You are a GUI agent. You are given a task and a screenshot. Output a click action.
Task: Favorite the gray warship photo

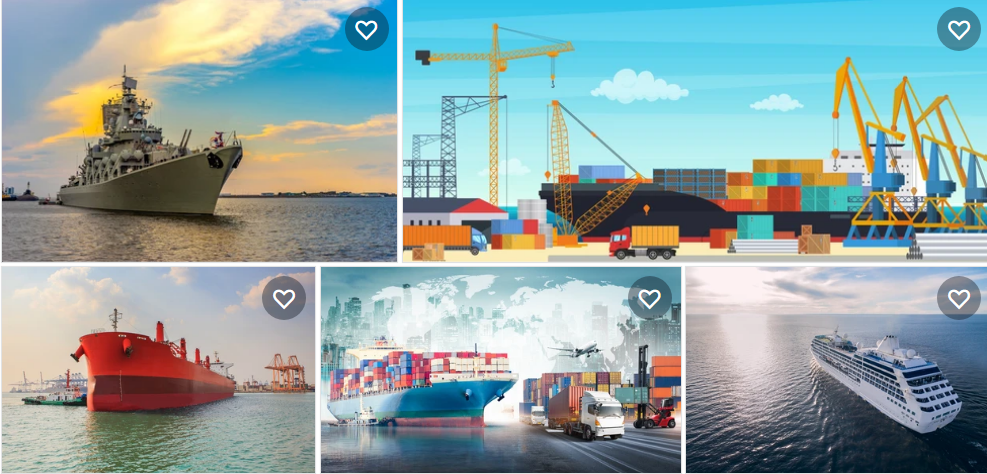(366, 30)
